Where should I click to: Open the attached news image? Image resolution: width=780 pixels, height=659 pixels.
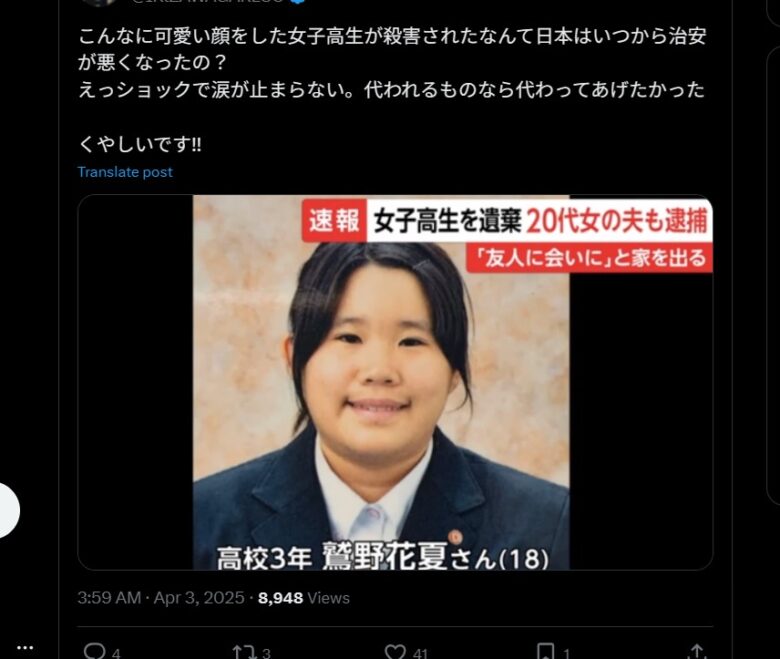[x=395, y=382]
